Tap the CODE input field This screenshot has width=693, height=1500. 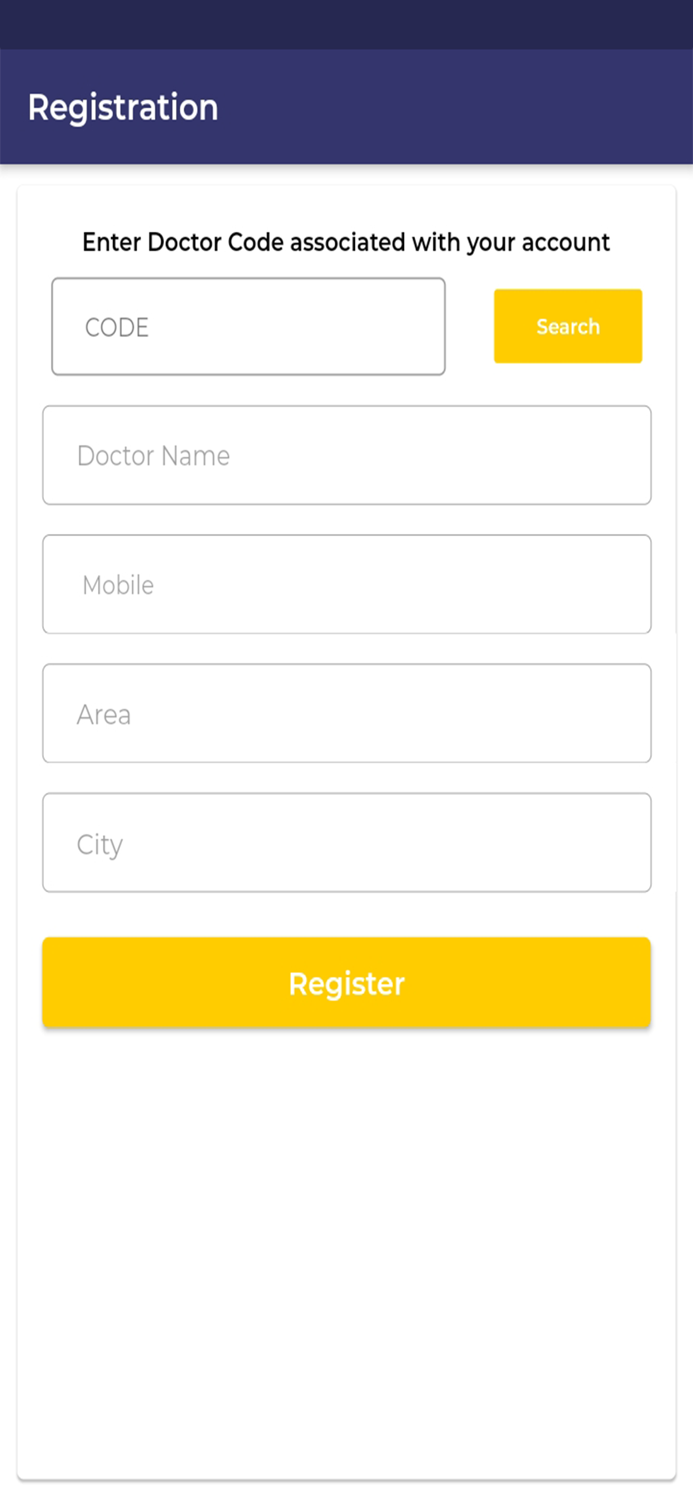pyautogui.click(x=248, y=327)
